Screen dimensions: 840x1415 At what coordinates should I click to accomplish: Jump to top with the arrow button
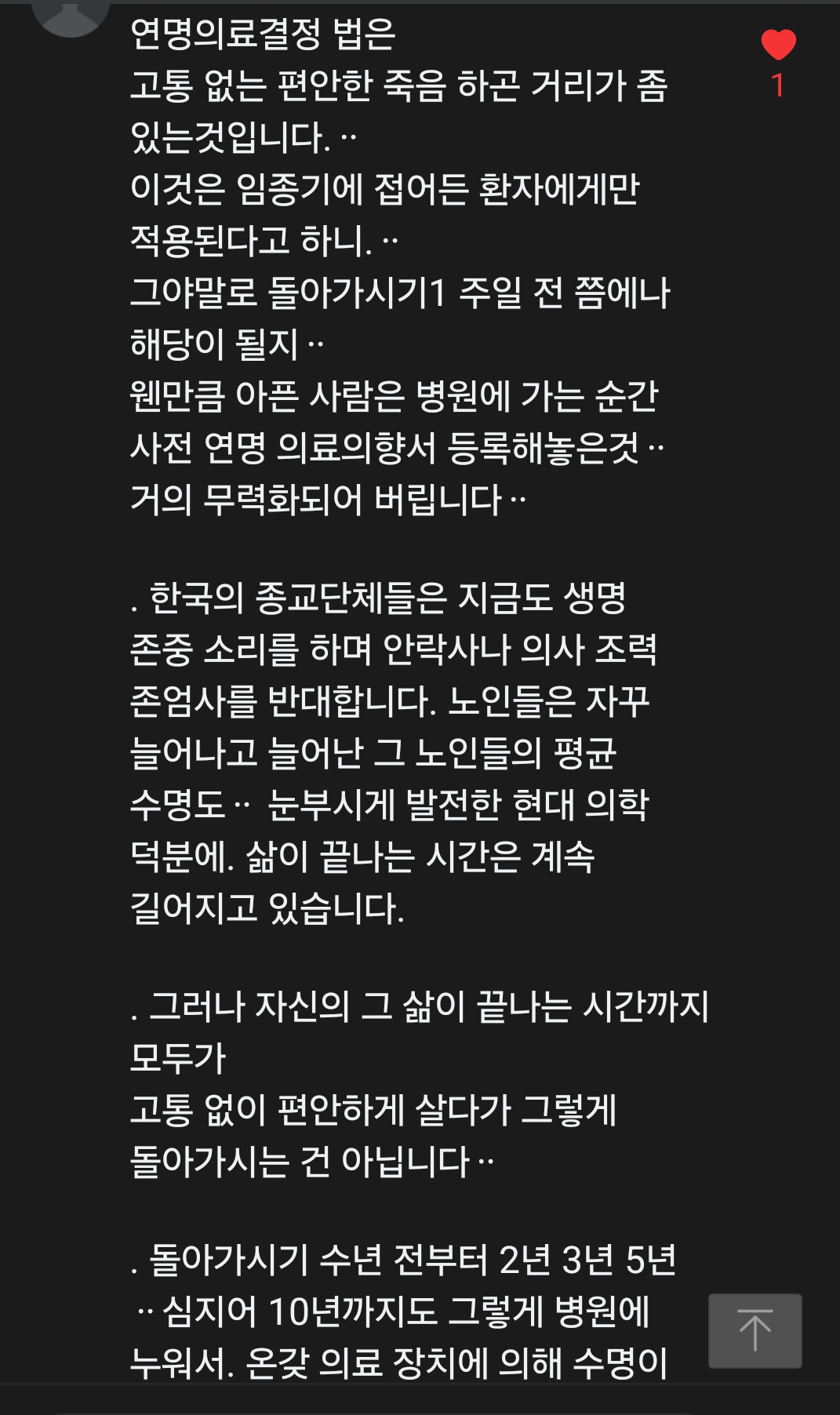pyautogui.click(x=755, y=1330)
